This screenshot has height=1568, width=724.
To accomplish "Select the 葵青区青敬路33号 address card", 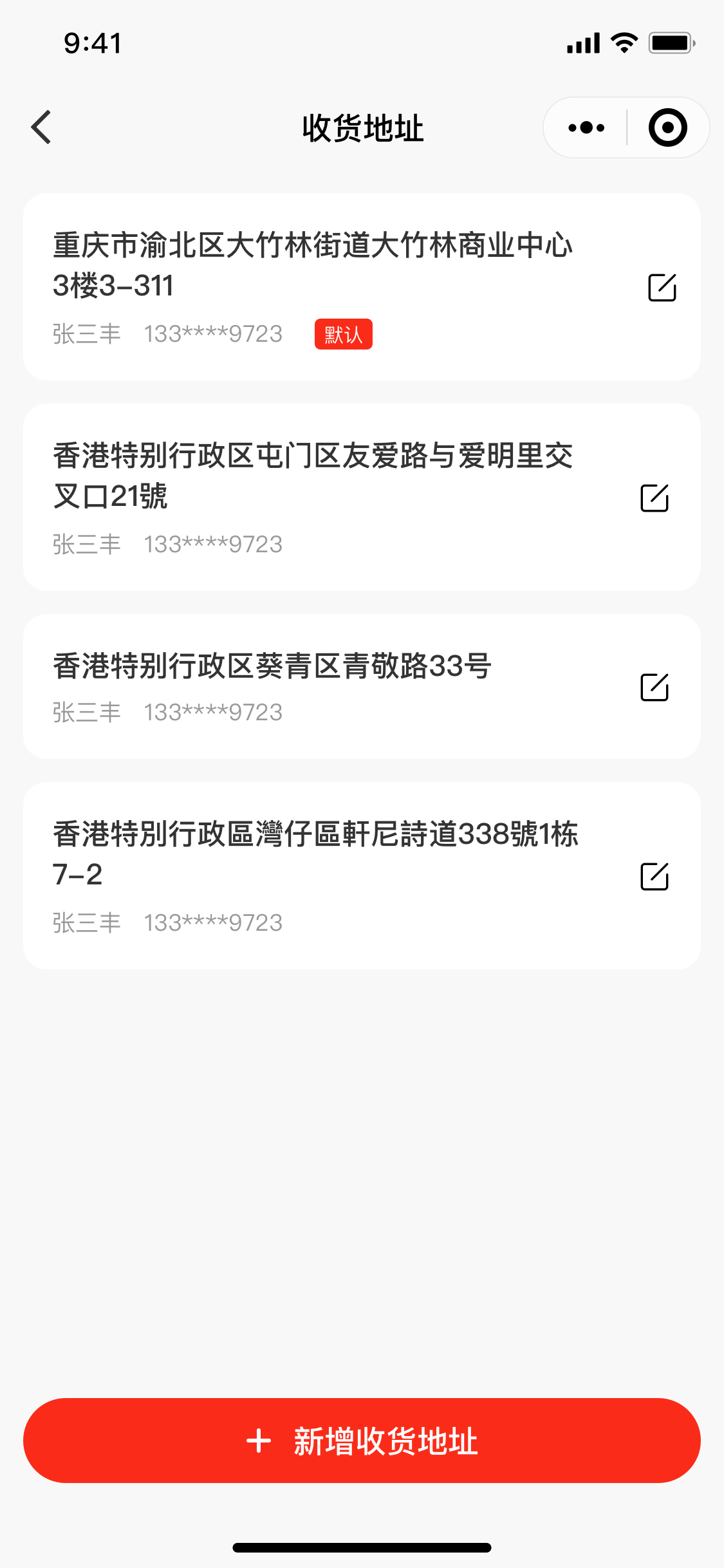I will 362,687.
